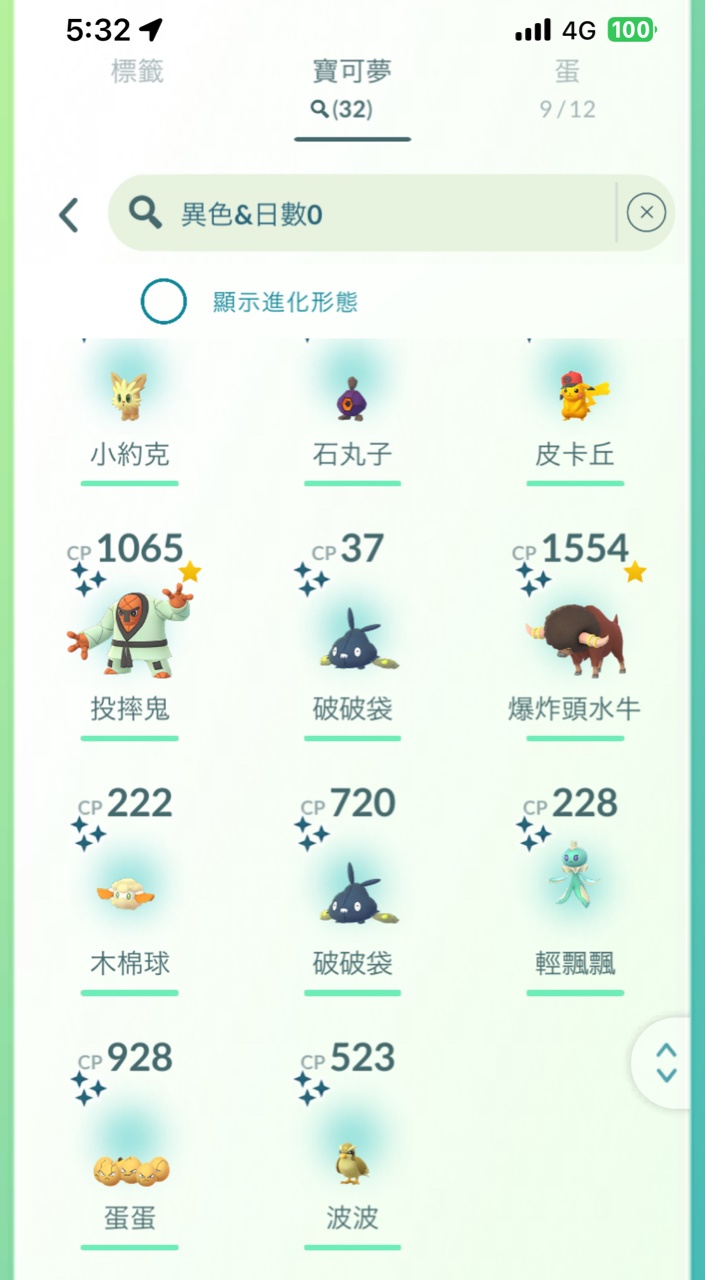Edit the 異色&日數0 search field

[x=380, y=213]
